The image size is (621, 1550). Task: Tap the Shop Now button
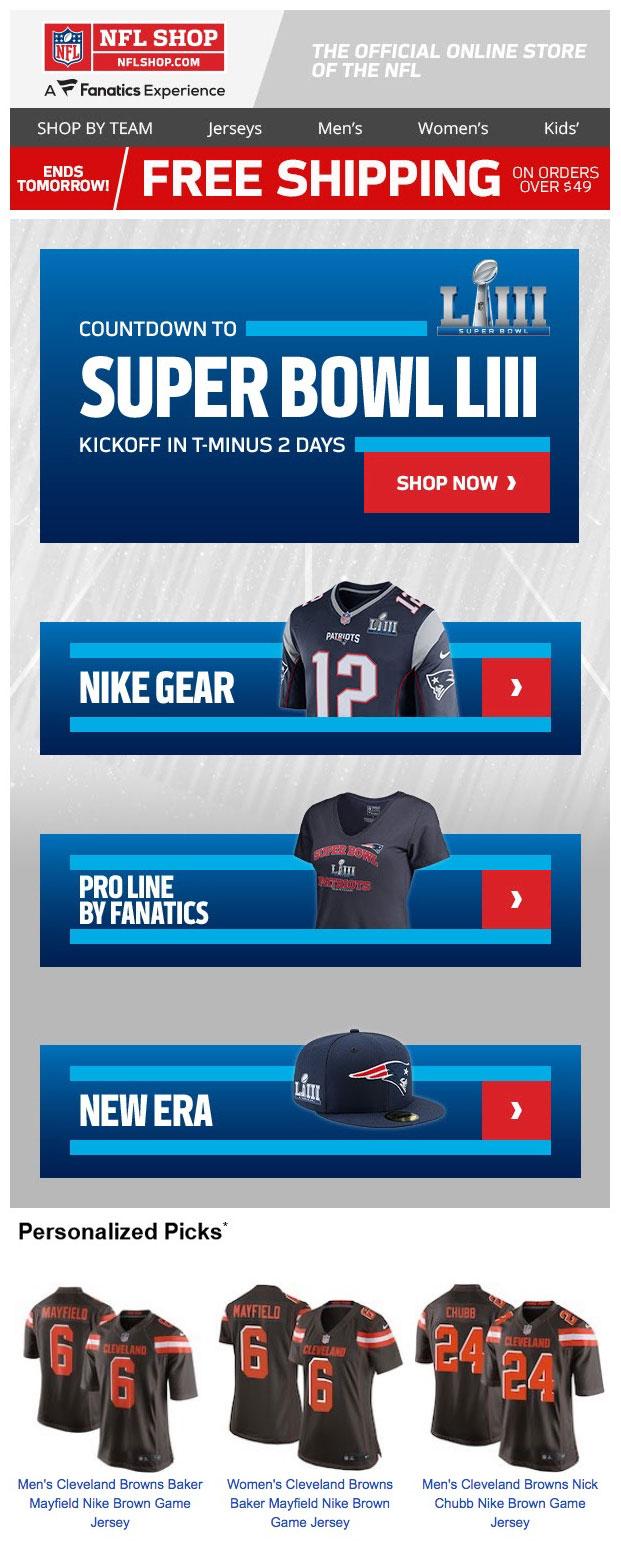(x=456, y=483)
